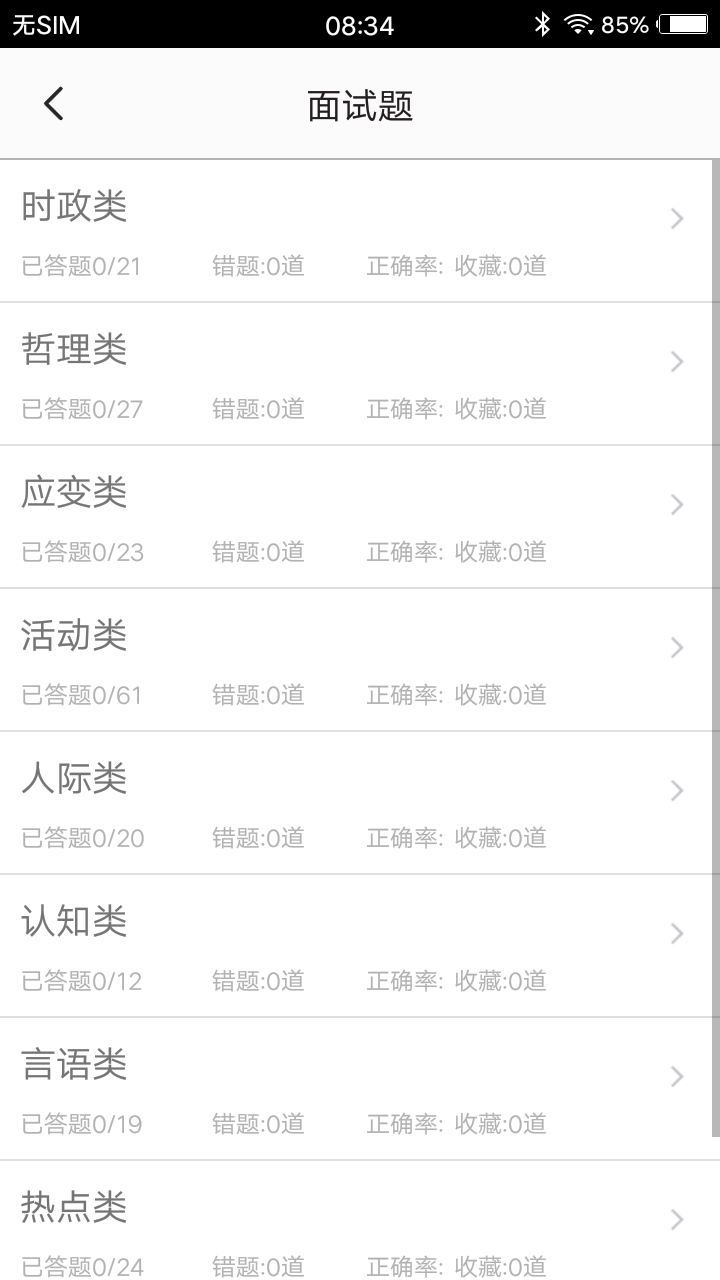
Task: Tap 已答题0/27 progress under 哲理类
Action: click(82, 409)
